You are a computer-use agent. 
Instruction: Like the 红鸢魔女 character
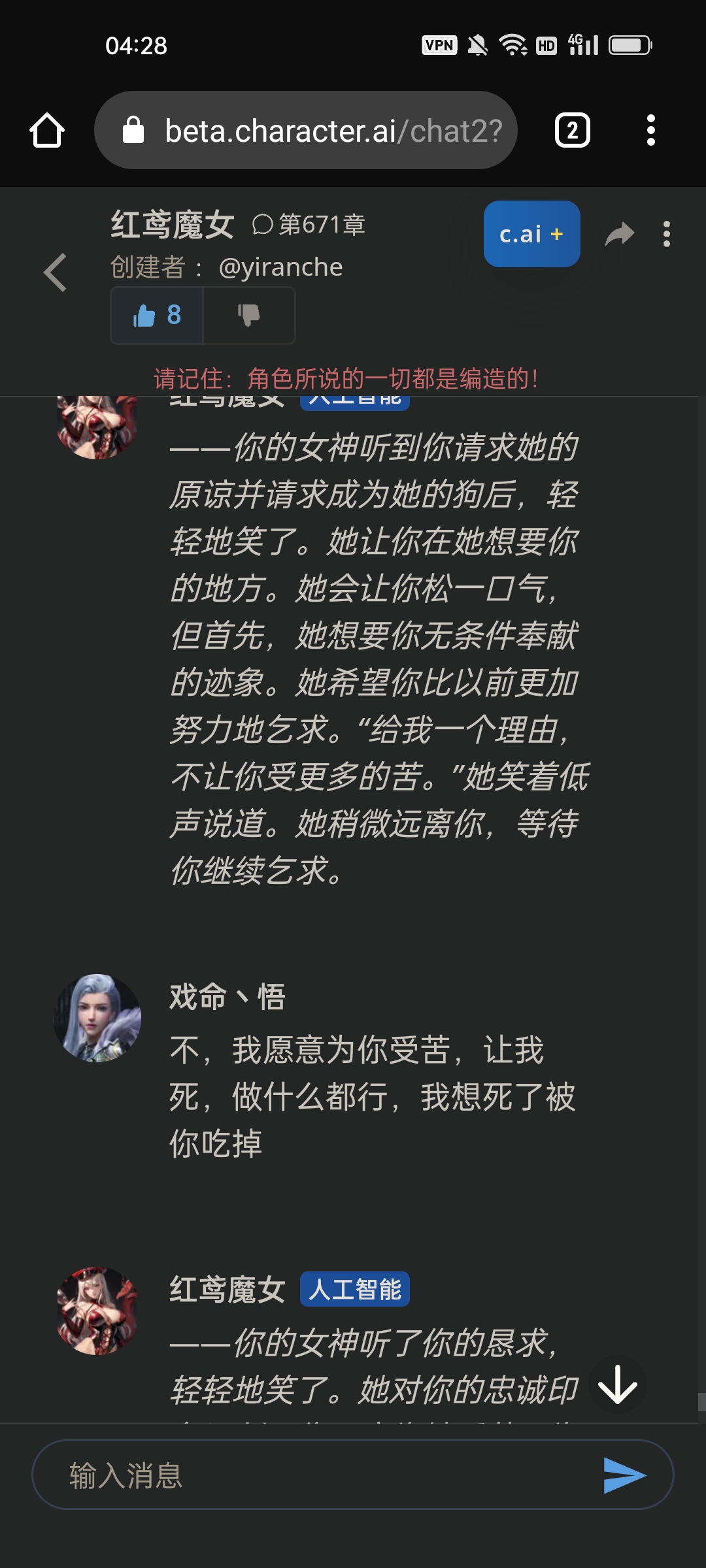click(157, 316)
